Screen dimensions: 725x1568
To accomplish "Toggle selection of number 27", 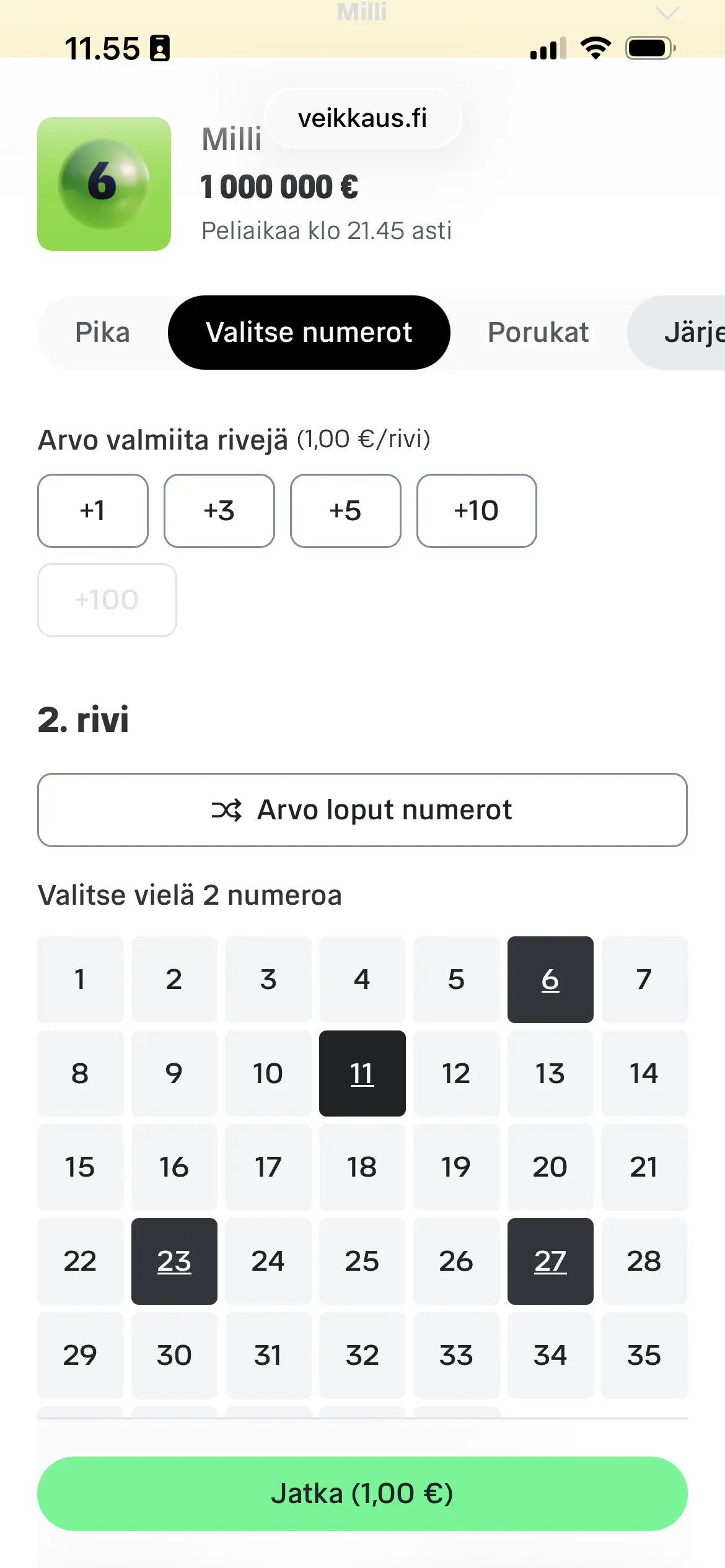I will coord(550,1262).
